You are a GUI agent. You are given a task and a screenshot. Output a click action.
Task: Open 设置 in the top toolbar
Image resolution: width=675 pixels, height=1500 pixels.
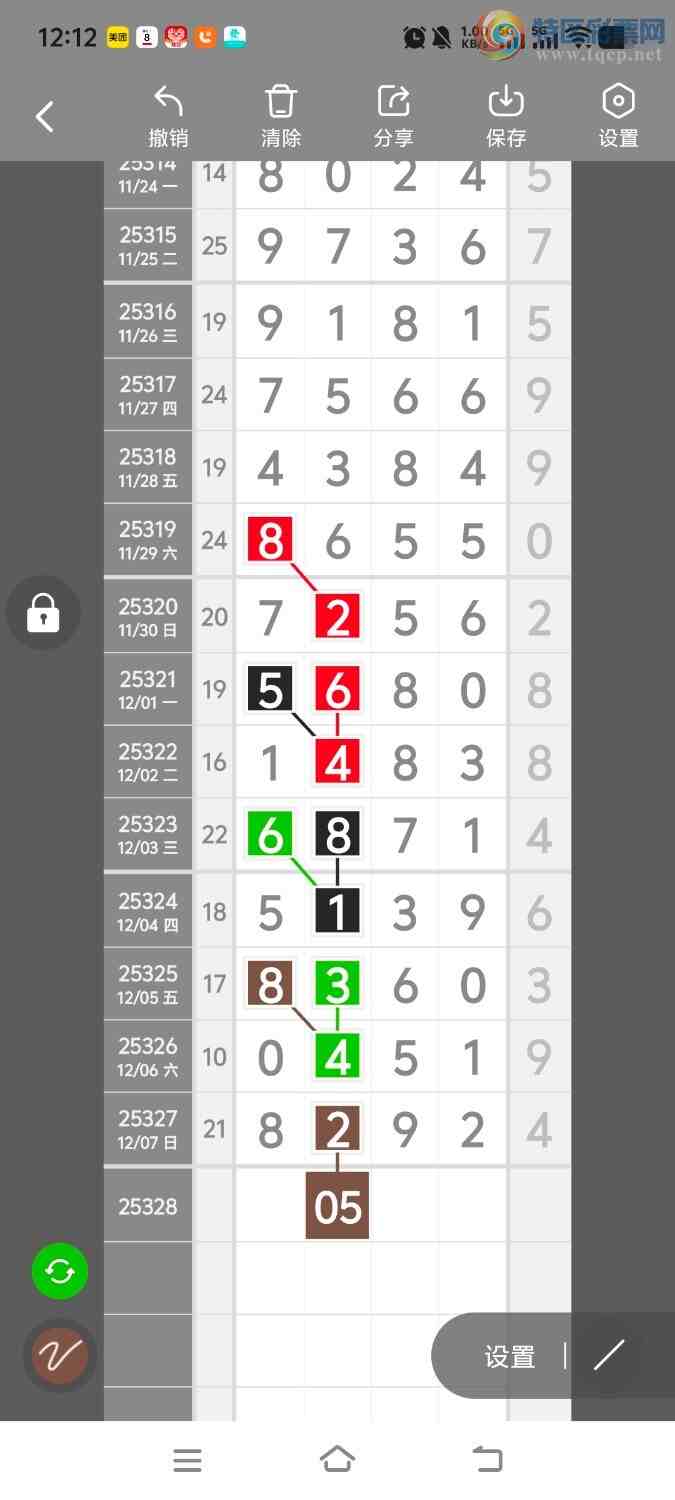click(x=618, y=116)
